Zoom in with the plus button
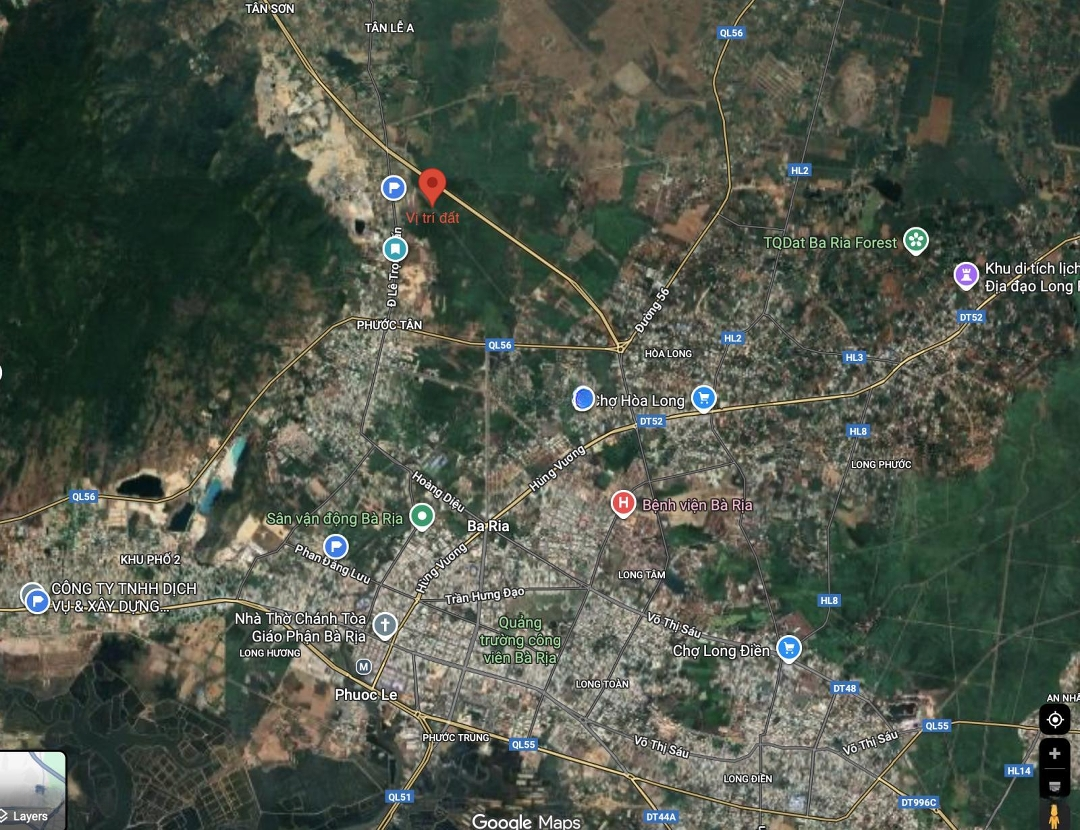This screenshot has height=830, width=1080. coord(1055,754)
